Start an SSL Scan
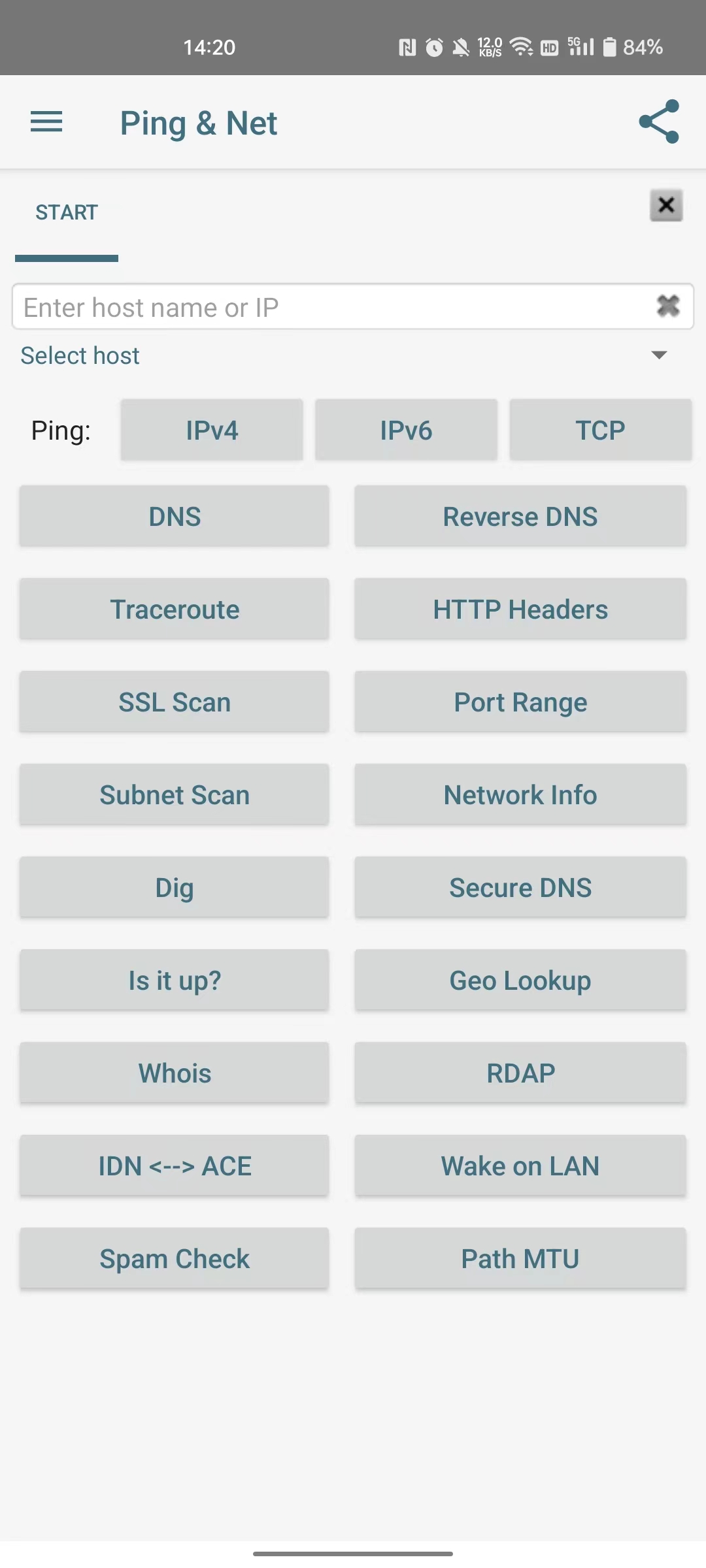This screenshot has width=706, height=1568. pos(175,702)
